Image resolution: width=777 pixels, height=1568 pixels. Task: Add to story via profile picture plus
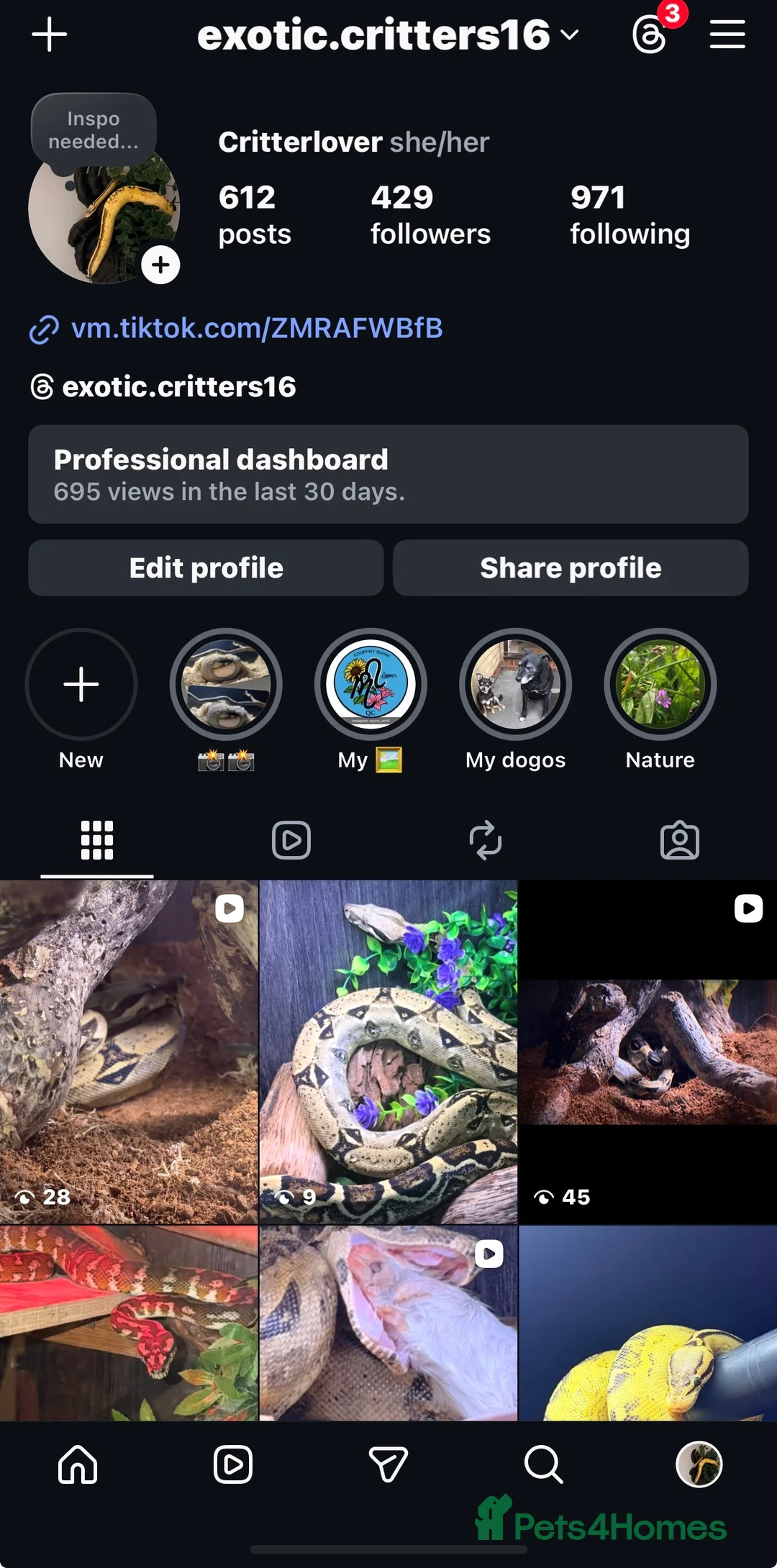pos(160,265)
